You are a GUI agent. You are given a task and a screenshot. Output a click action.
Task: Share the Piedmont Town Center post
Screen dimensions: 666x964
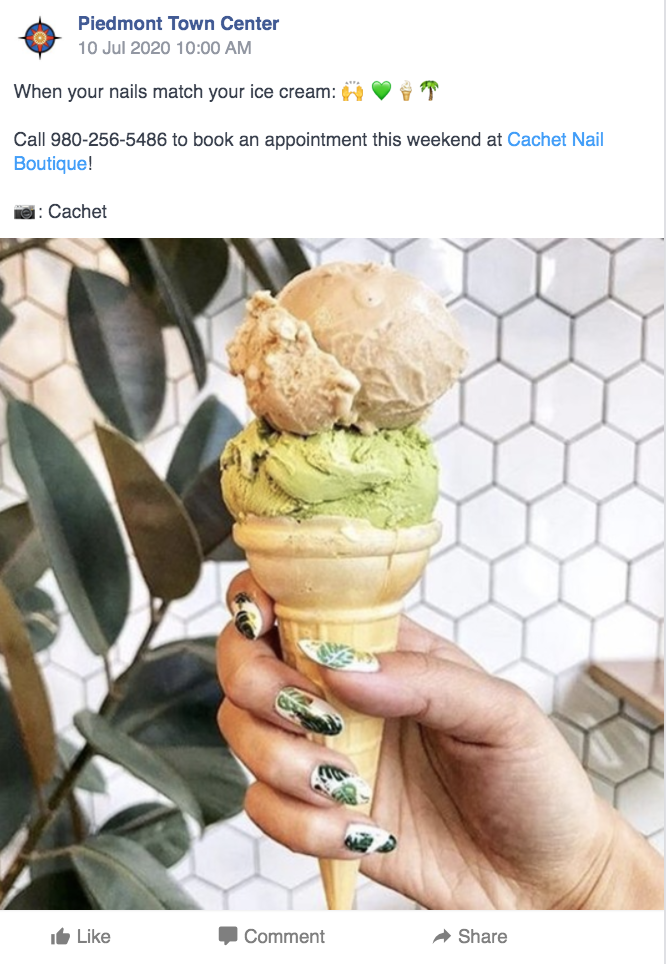coord(469,936)
